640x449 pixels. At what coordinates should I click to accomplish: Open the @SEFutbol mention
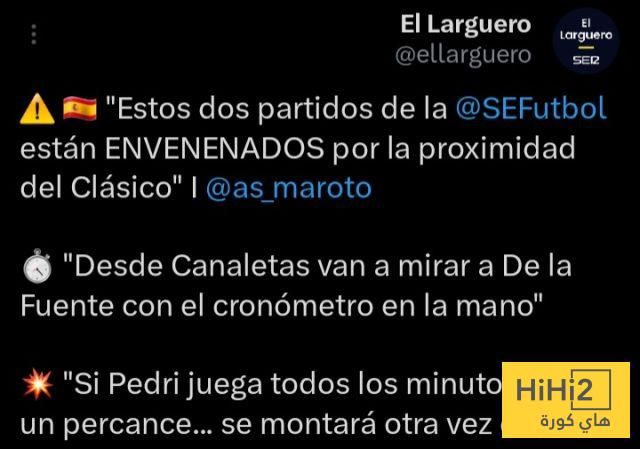pos(530,109)
